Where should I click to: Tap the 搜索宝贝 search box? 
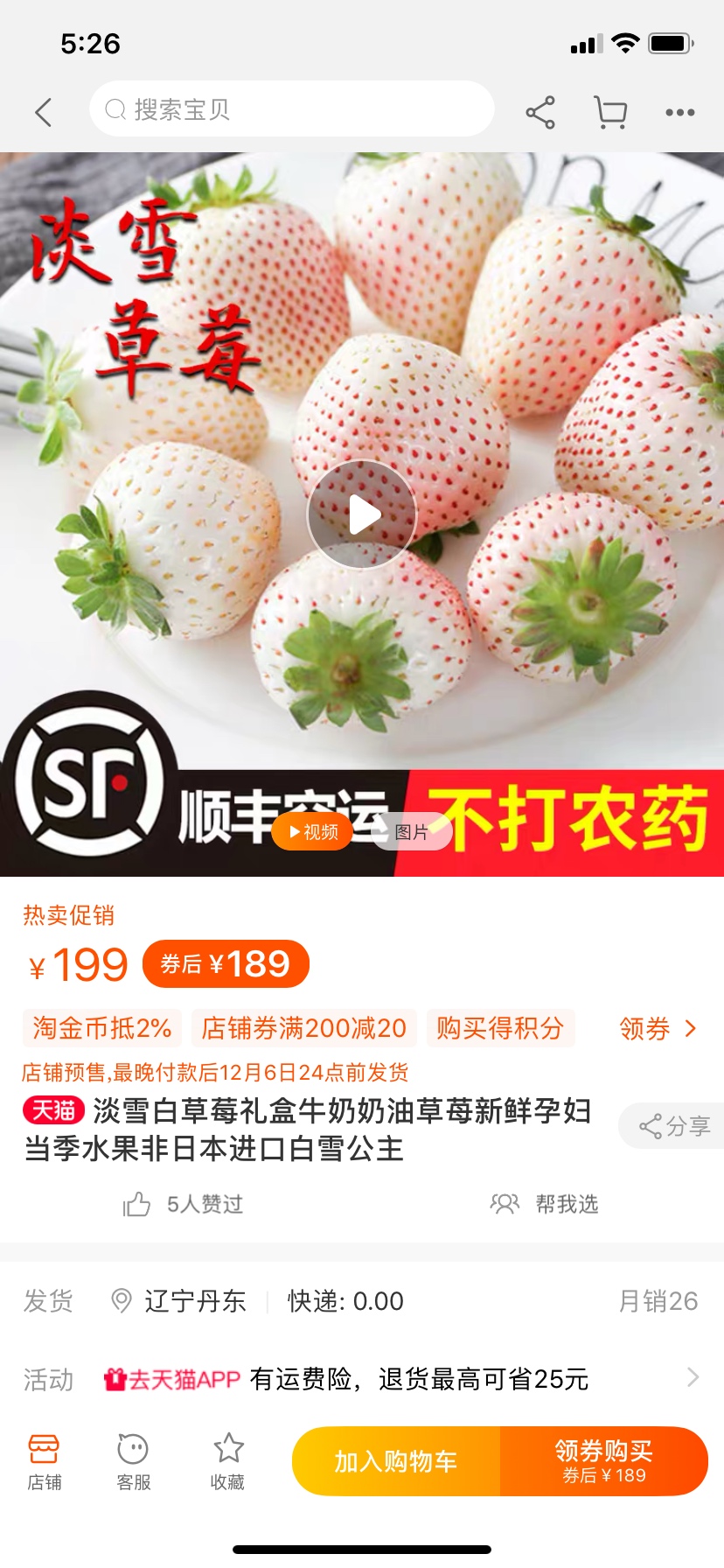pyautogui.click(x=291, y=109)
